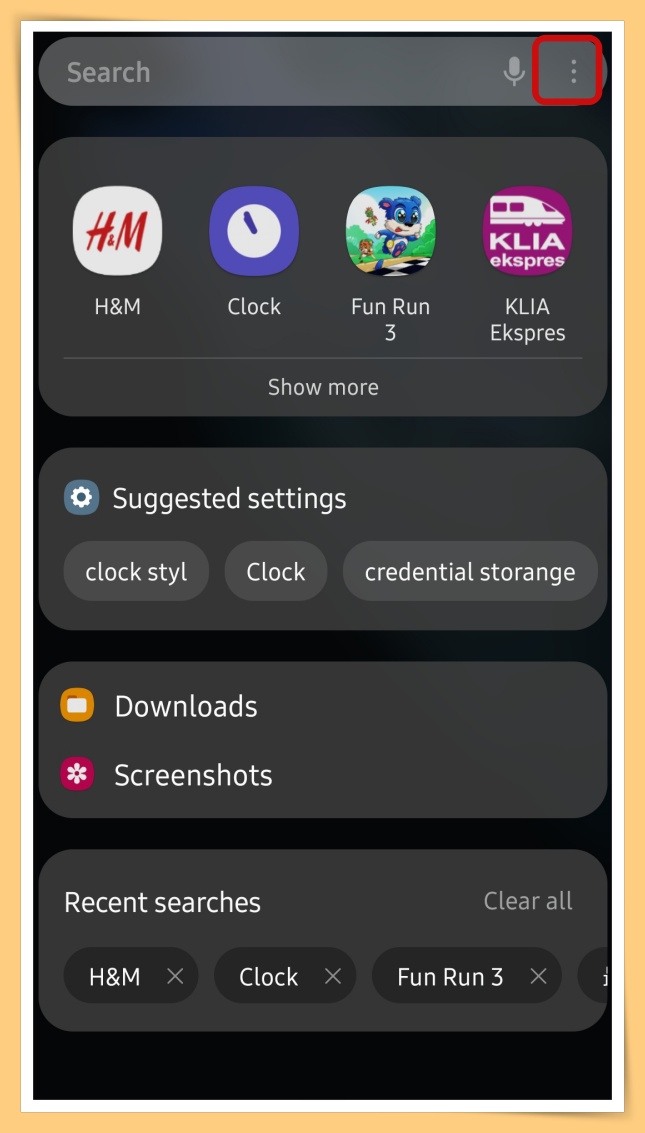Open the Screenshots album

(x=193, y=775)
